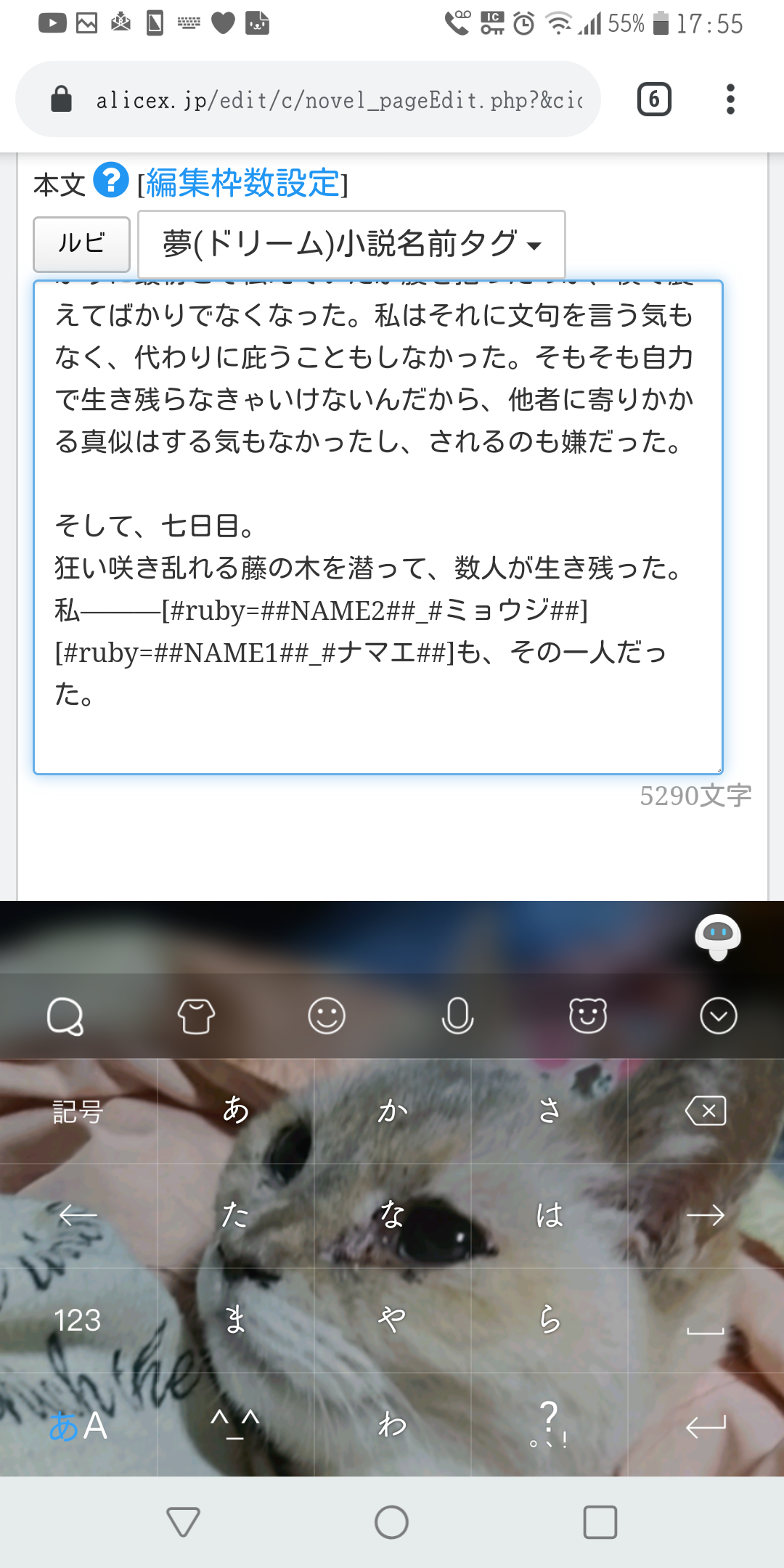Go to the Android home screen
The height and width of the screenshot is (1568, 784).
(x=391, y=1522)
